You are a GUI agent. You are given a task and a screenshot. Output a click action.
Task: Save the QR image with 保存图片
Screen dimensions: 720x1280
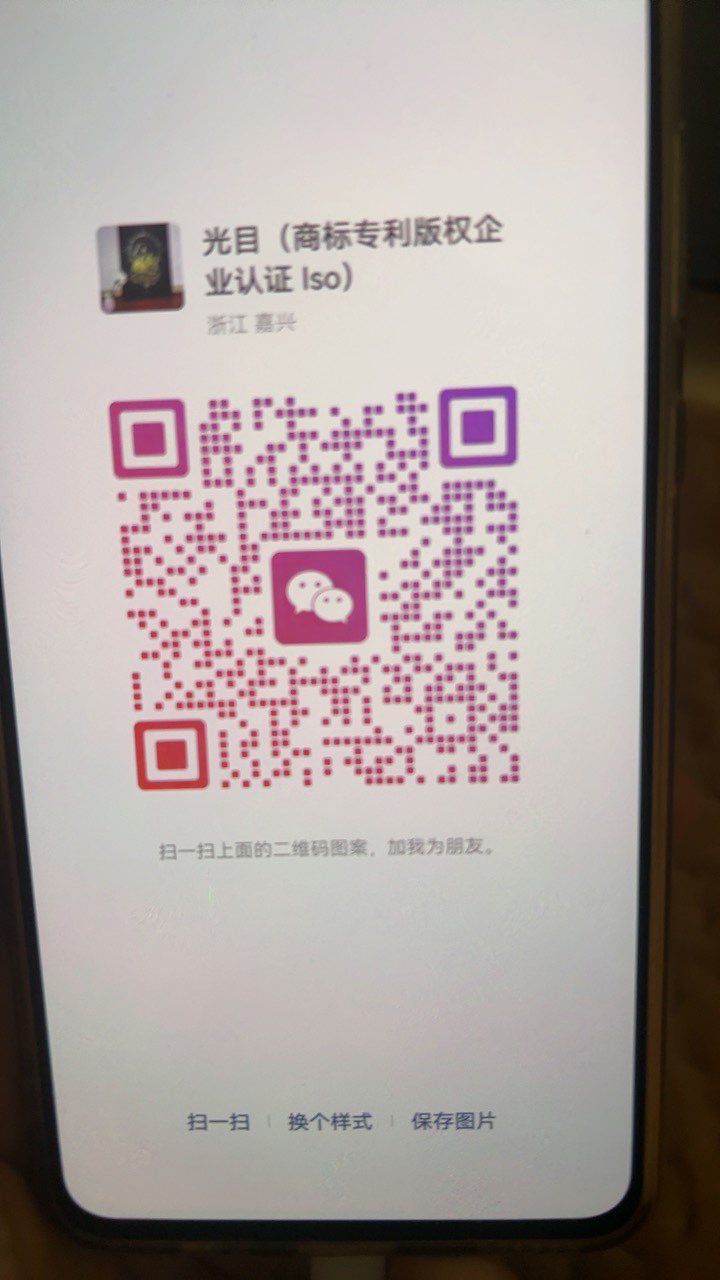point(453,1120)
